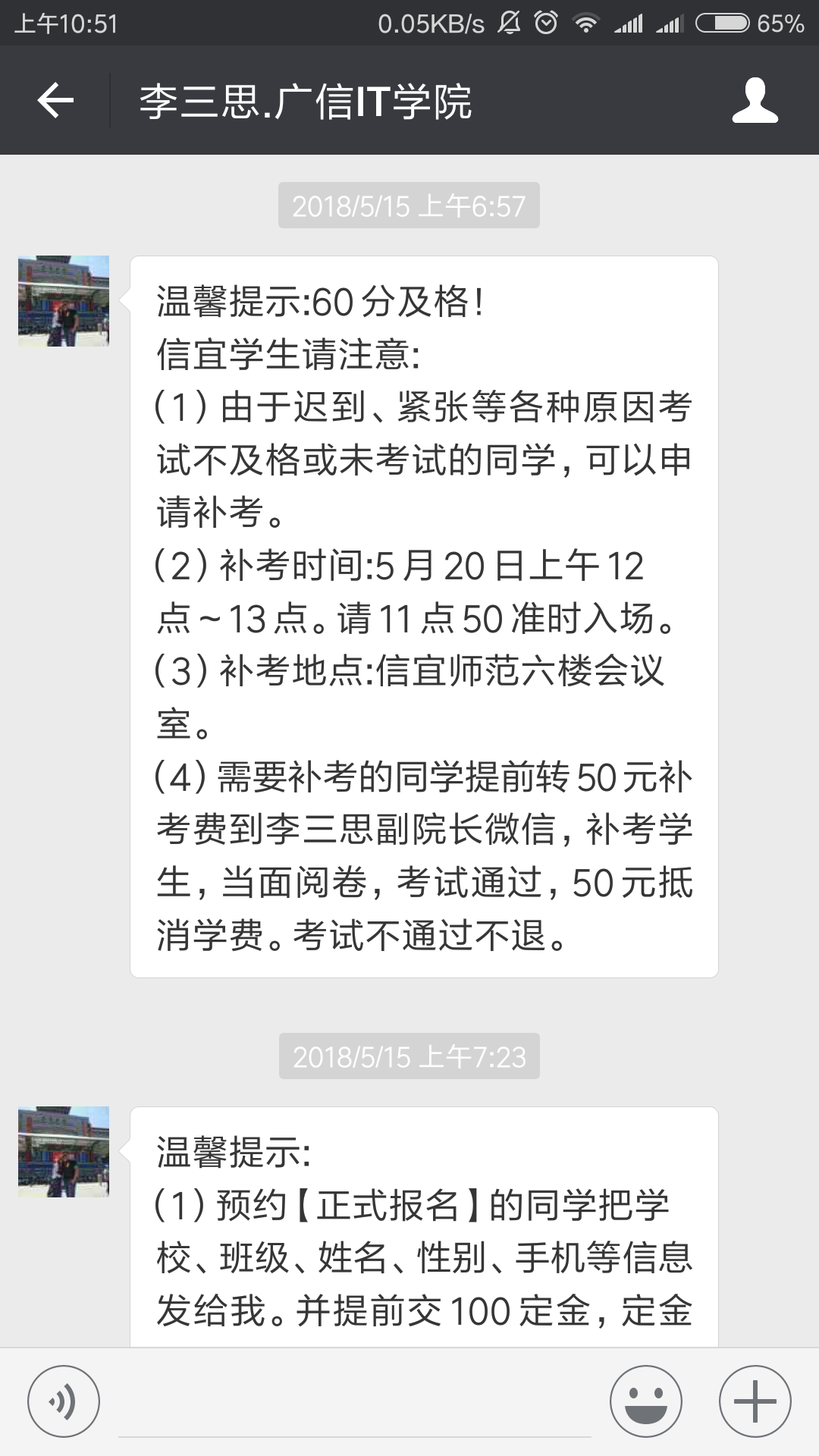The height and width of the screenshot is (1456, 819).
Task: Tap the muted notifications icon in the status bar
Action: [x=509, y=20]
